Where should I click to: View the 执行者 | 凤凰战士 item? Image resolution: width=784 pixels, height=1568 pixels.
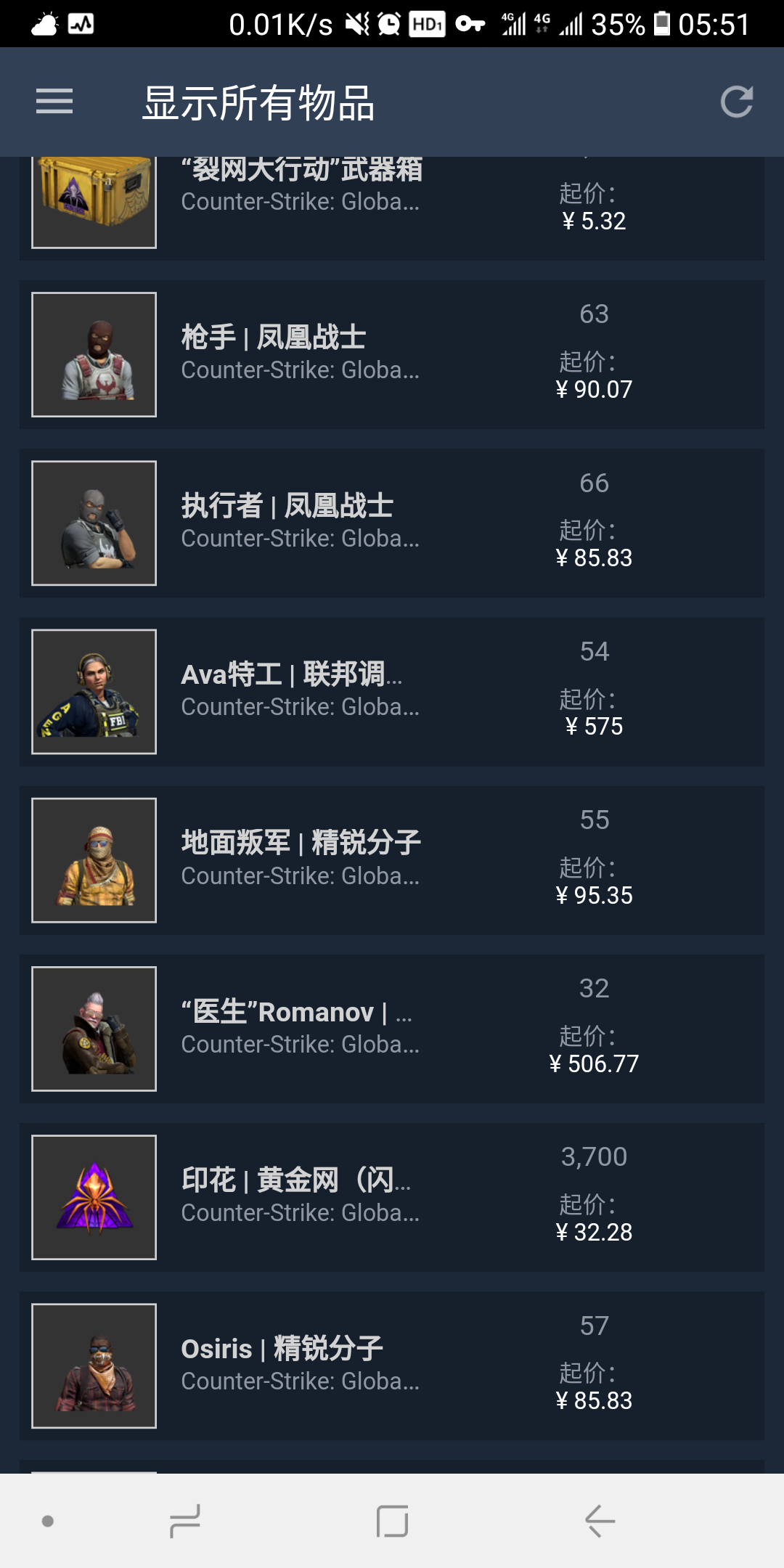[x=392, y=523]
